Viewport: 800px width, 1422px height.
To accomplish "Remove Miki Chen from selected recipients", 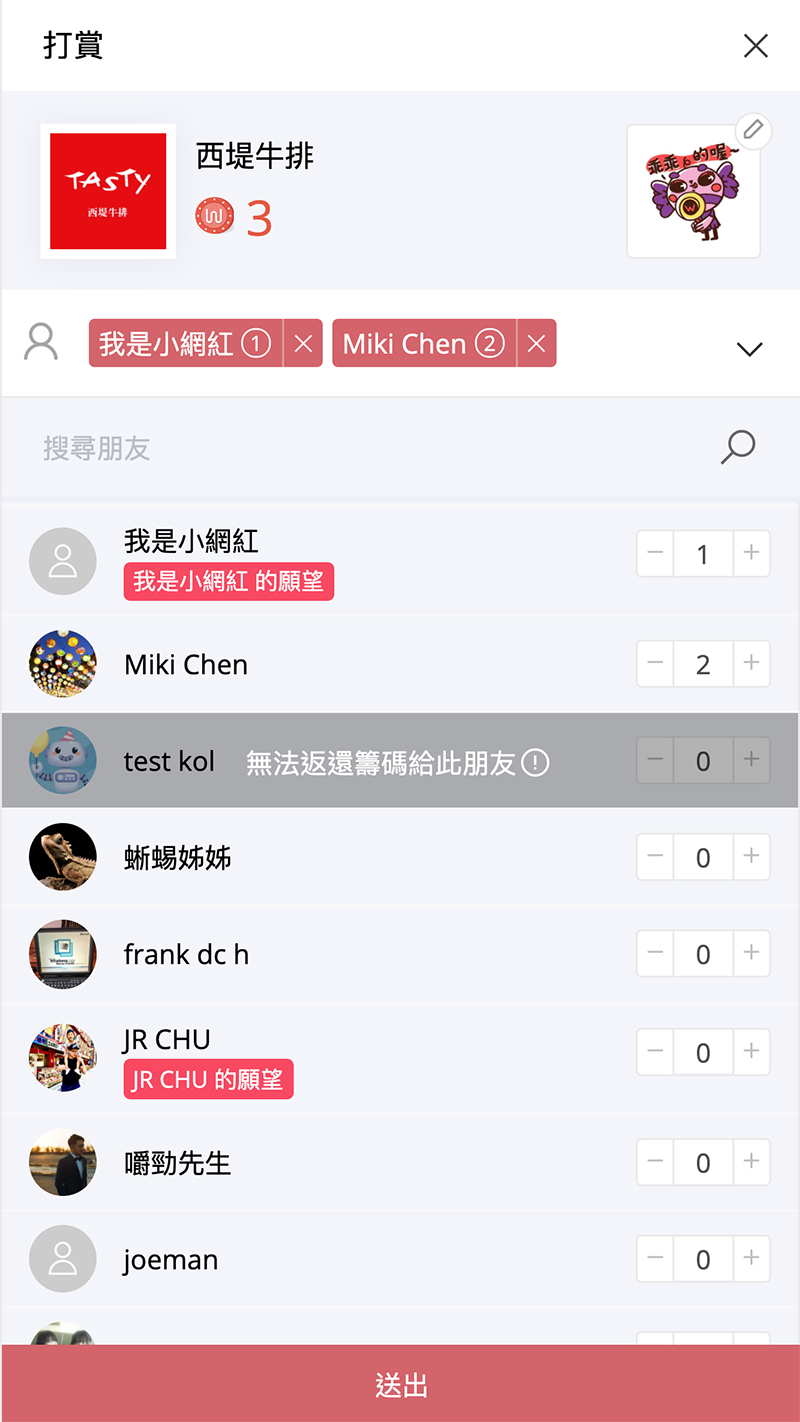I will point(537,344).
